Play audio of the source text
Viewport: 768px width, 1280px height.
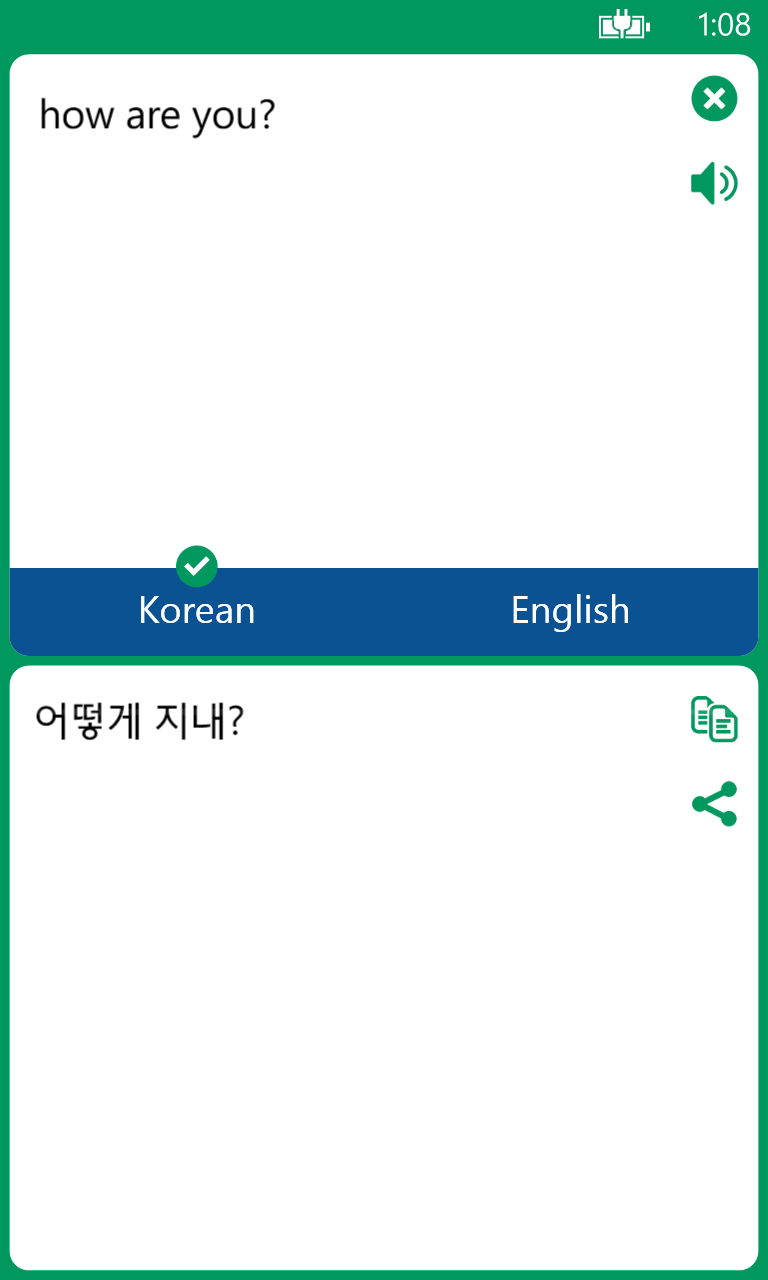coord(714,184)
